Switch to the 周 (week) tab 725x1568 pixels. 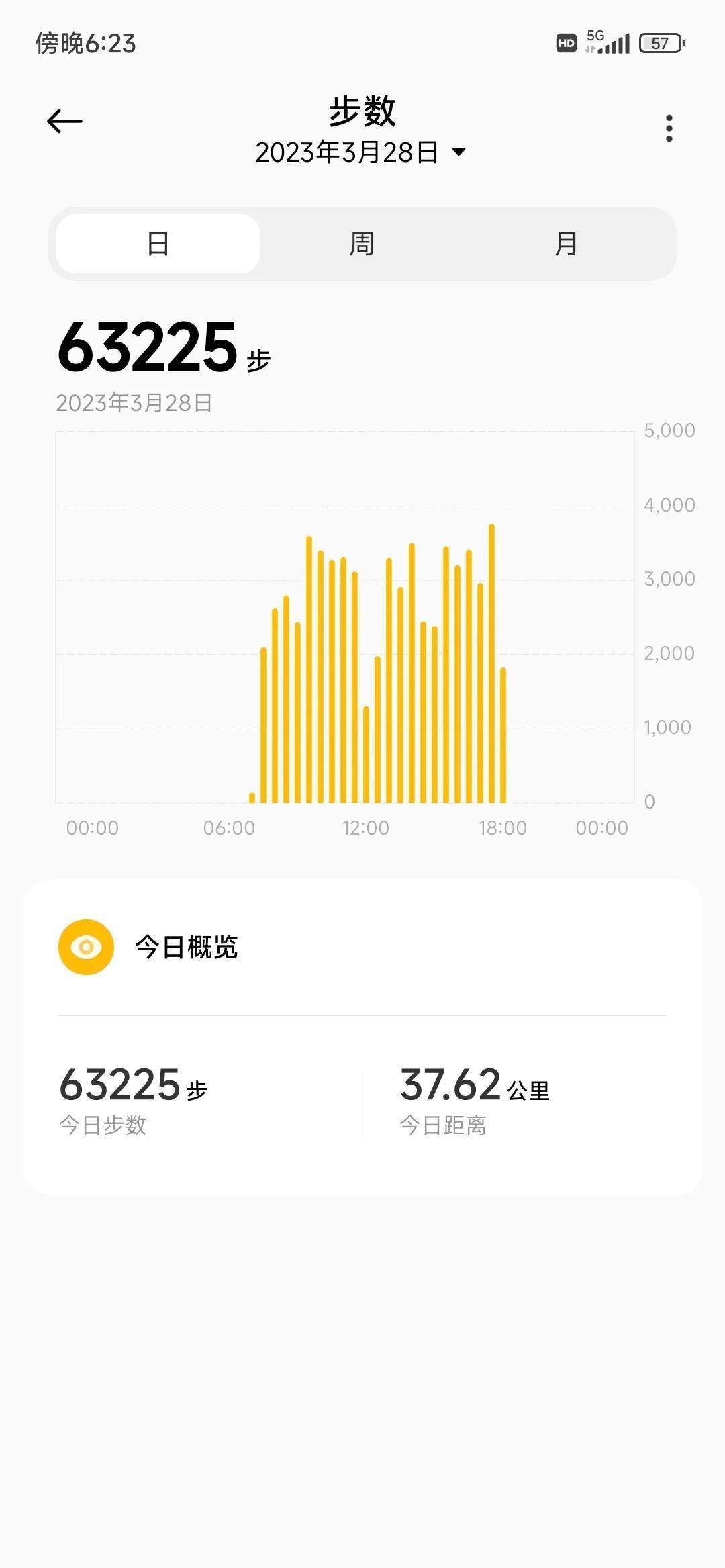click(x=362, y=244)
